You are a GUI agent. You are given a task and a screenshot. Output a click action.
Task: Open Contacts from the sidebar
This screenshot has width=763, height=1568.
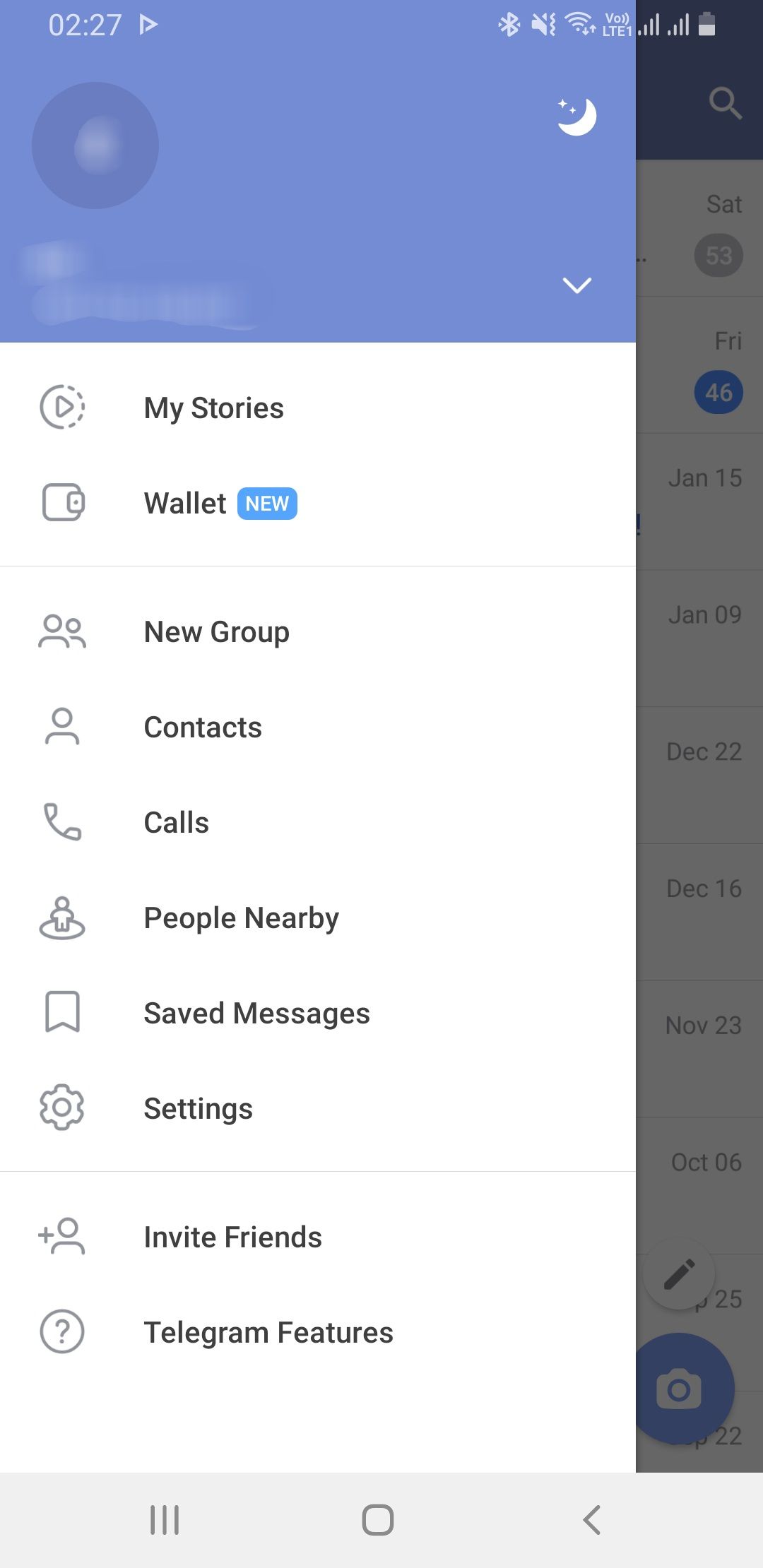coord(202,727)
